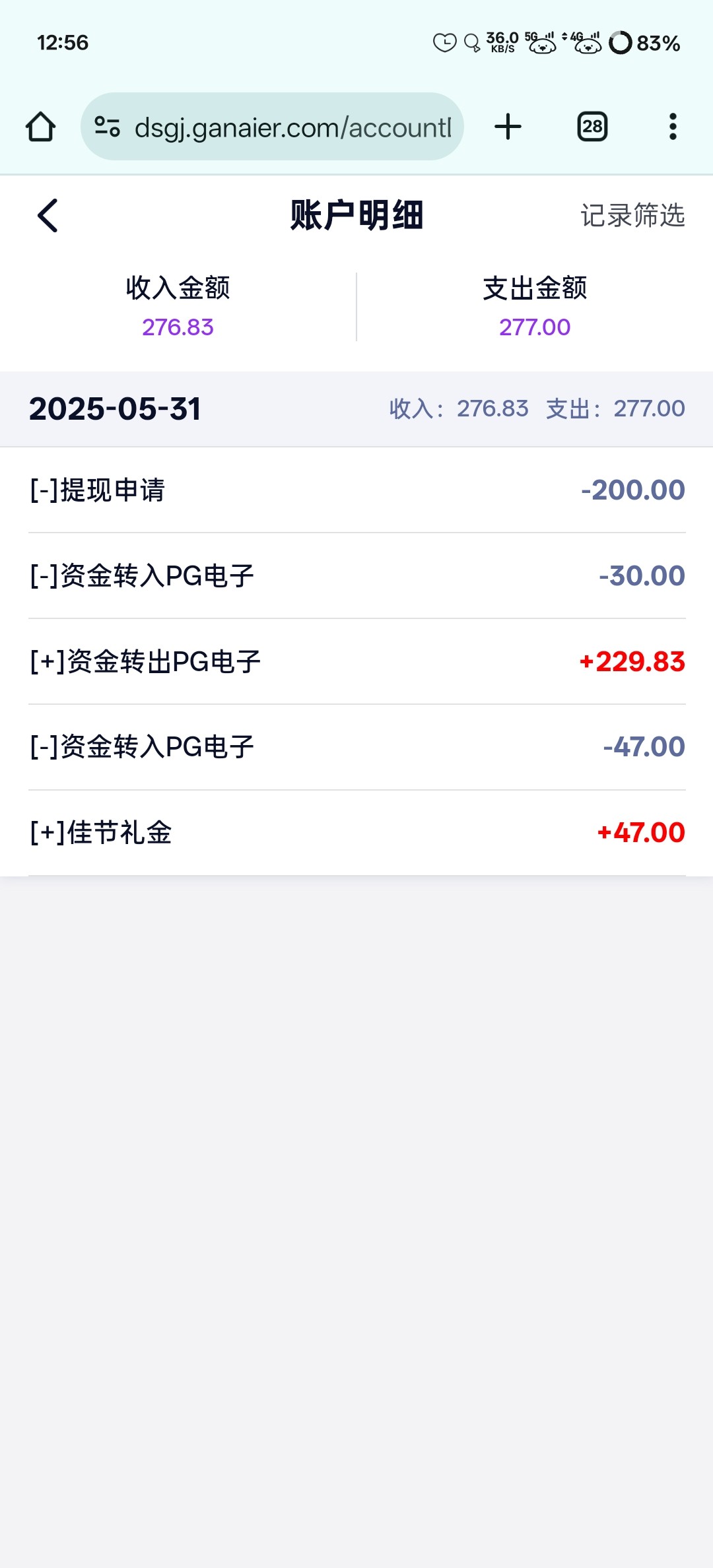Open a new browser tab
This screenshot has width=713, height=1568.
[x=508, y=127]
